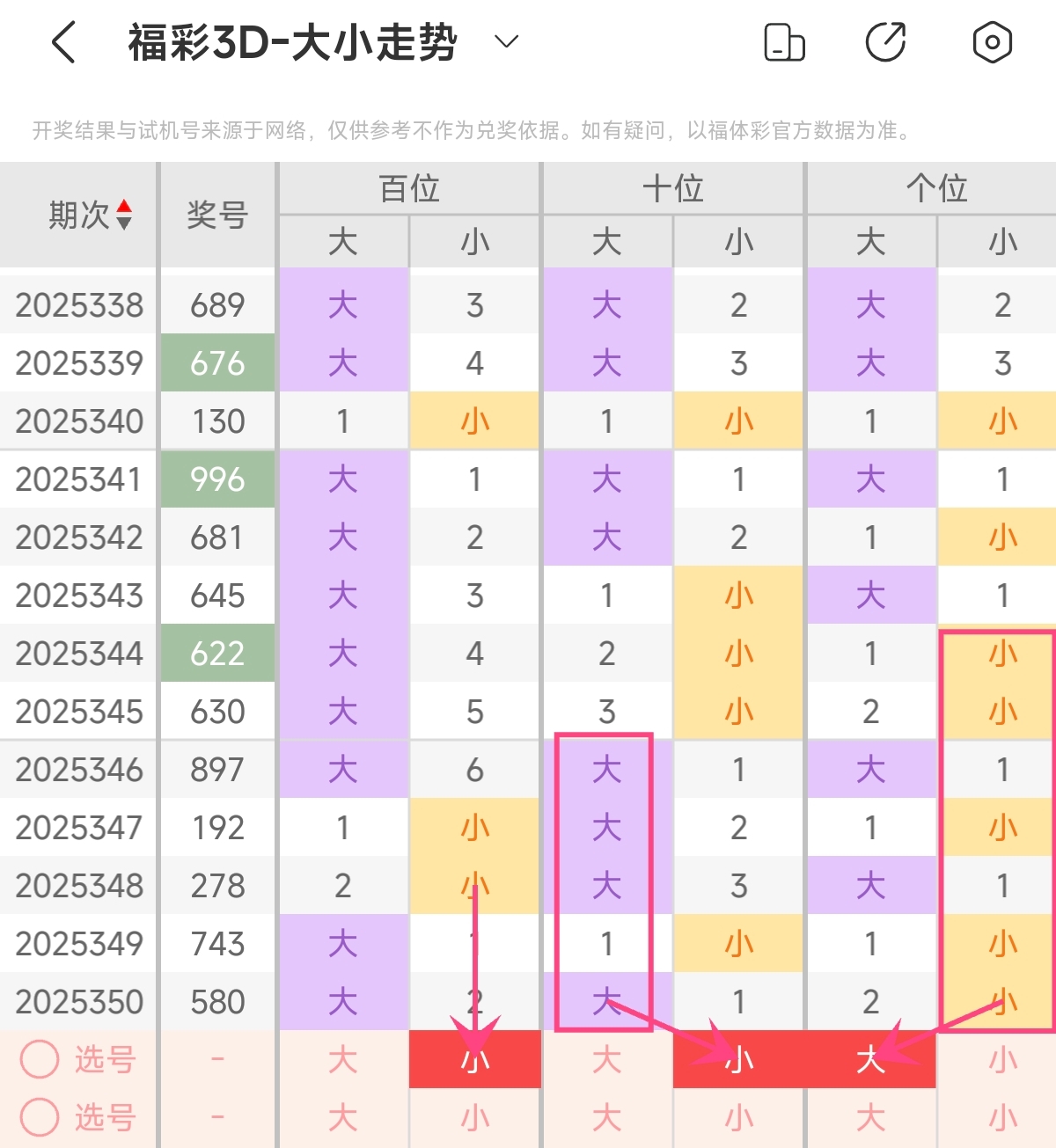Viewport: 1056px width, 1148px height.
Task: Deselect the red highlighted 大 under 个位
Action: click(870, 1059)
